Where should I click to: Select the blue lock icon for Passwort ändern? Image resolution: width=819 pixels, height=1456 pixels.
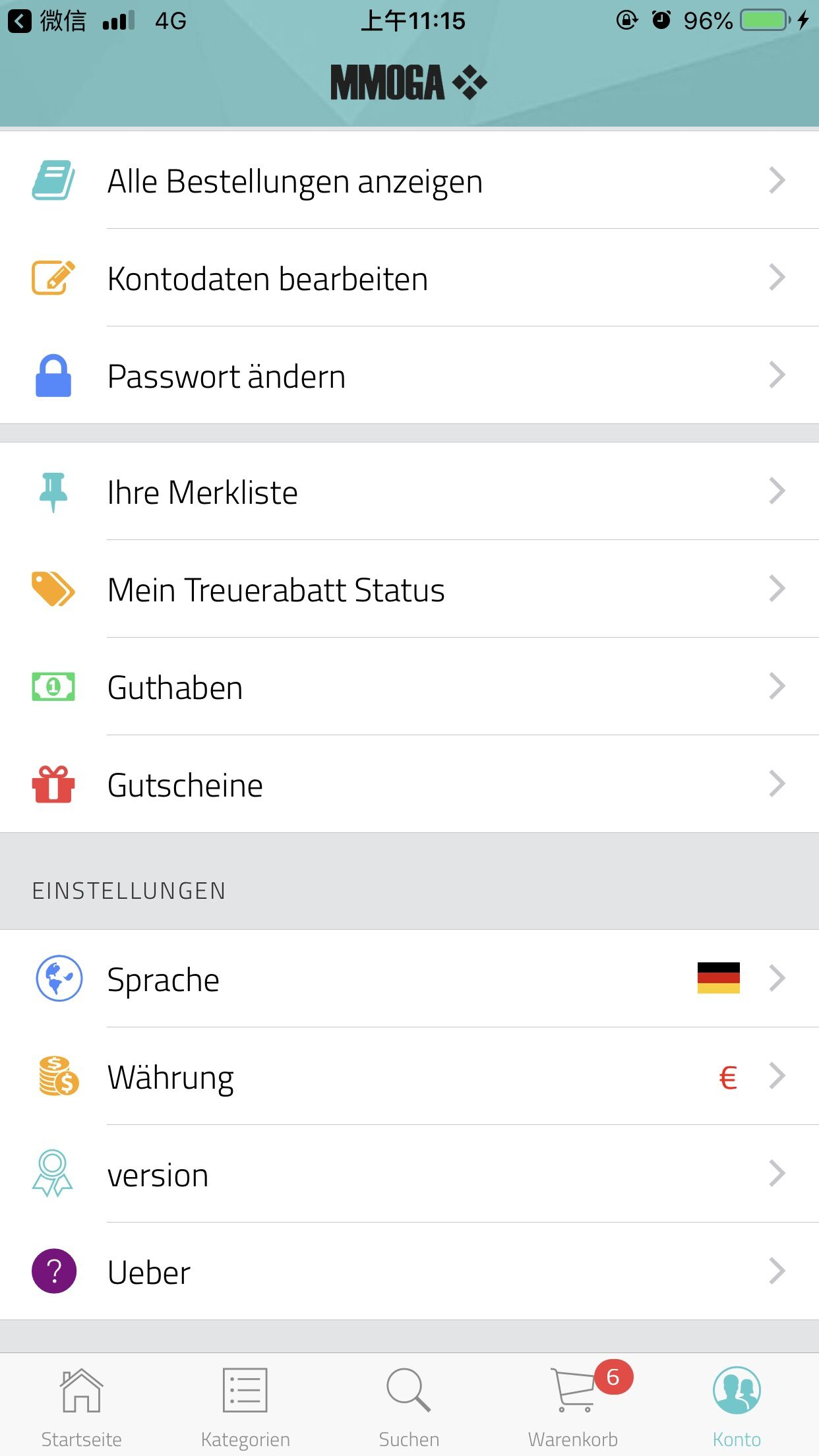[53, 375]
